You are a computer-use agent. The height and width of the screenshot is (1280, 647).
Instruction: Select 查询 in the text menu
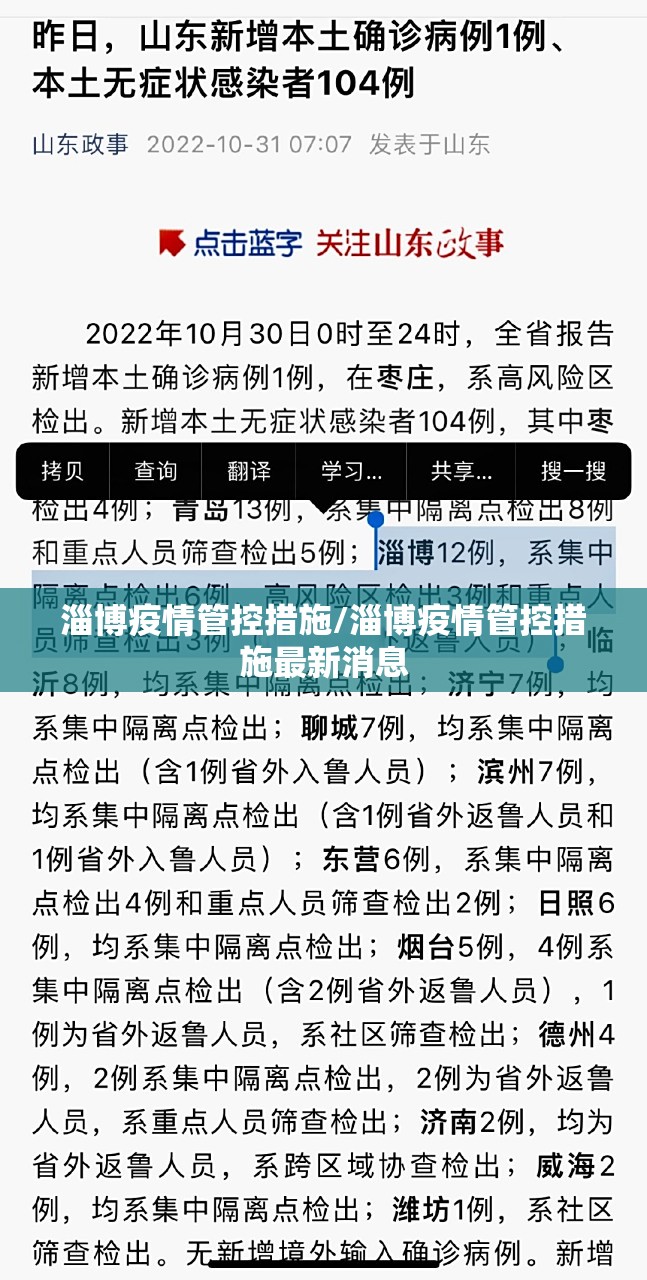[155, 470]
